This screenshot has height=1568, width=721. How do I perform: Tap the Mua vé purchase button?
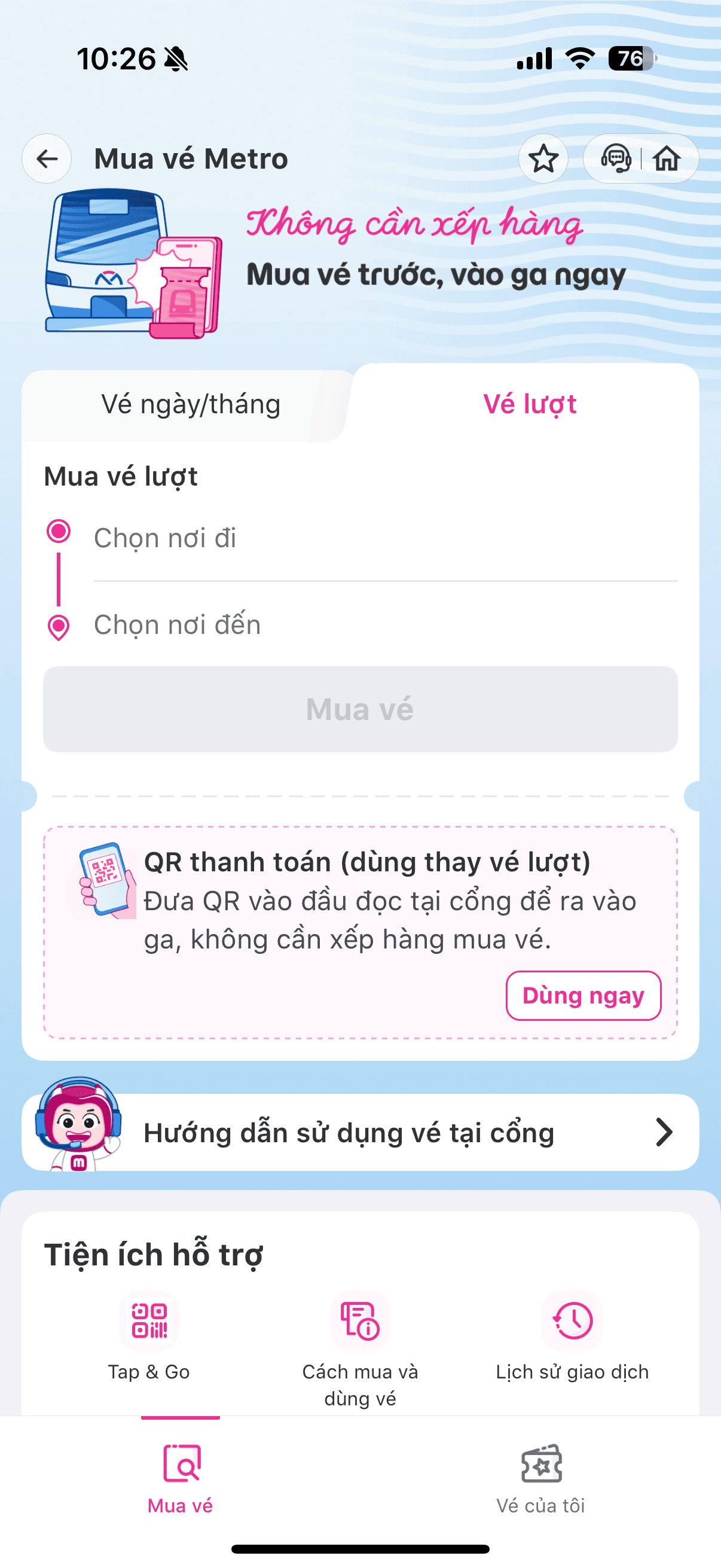click(360, 709)
